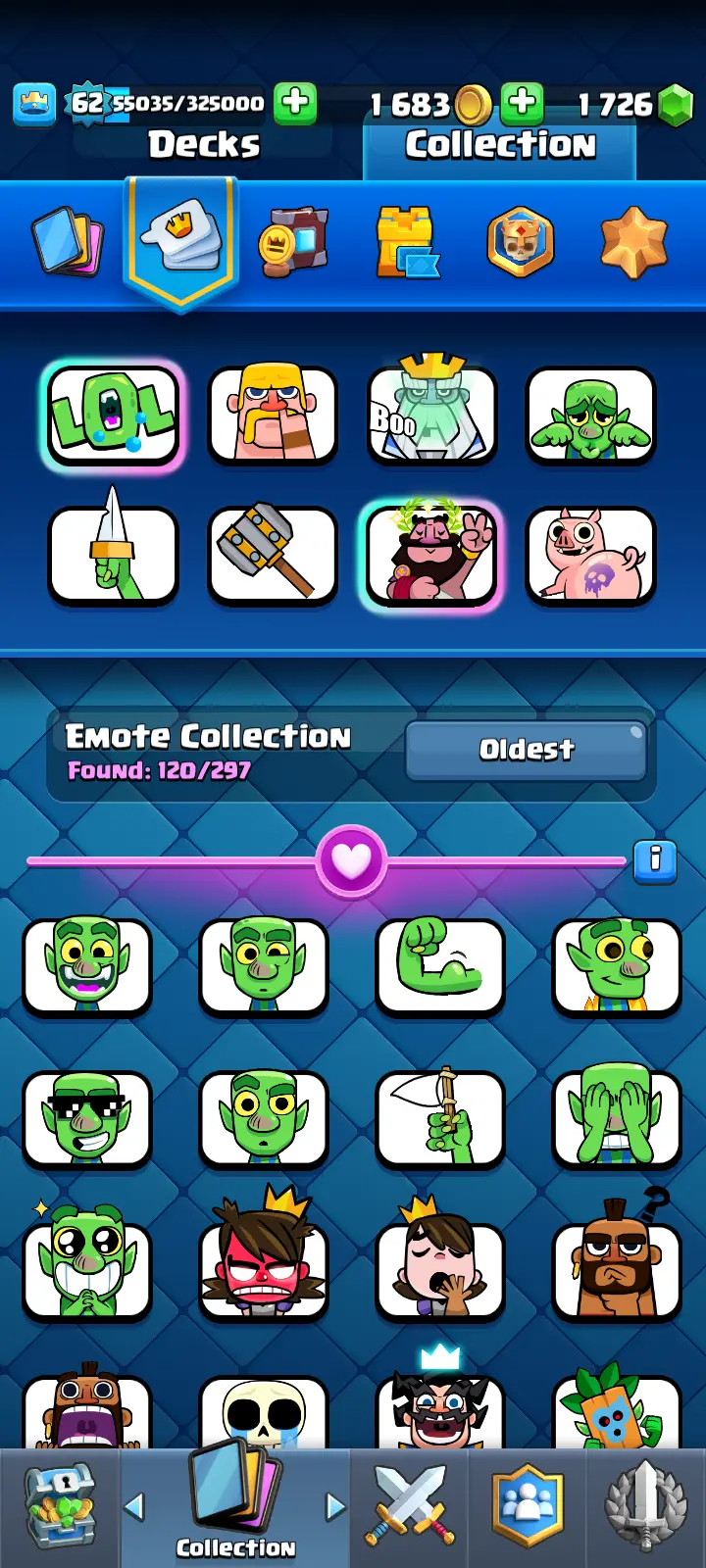
Task: Add experience with the green plus button
Action: 294,102
